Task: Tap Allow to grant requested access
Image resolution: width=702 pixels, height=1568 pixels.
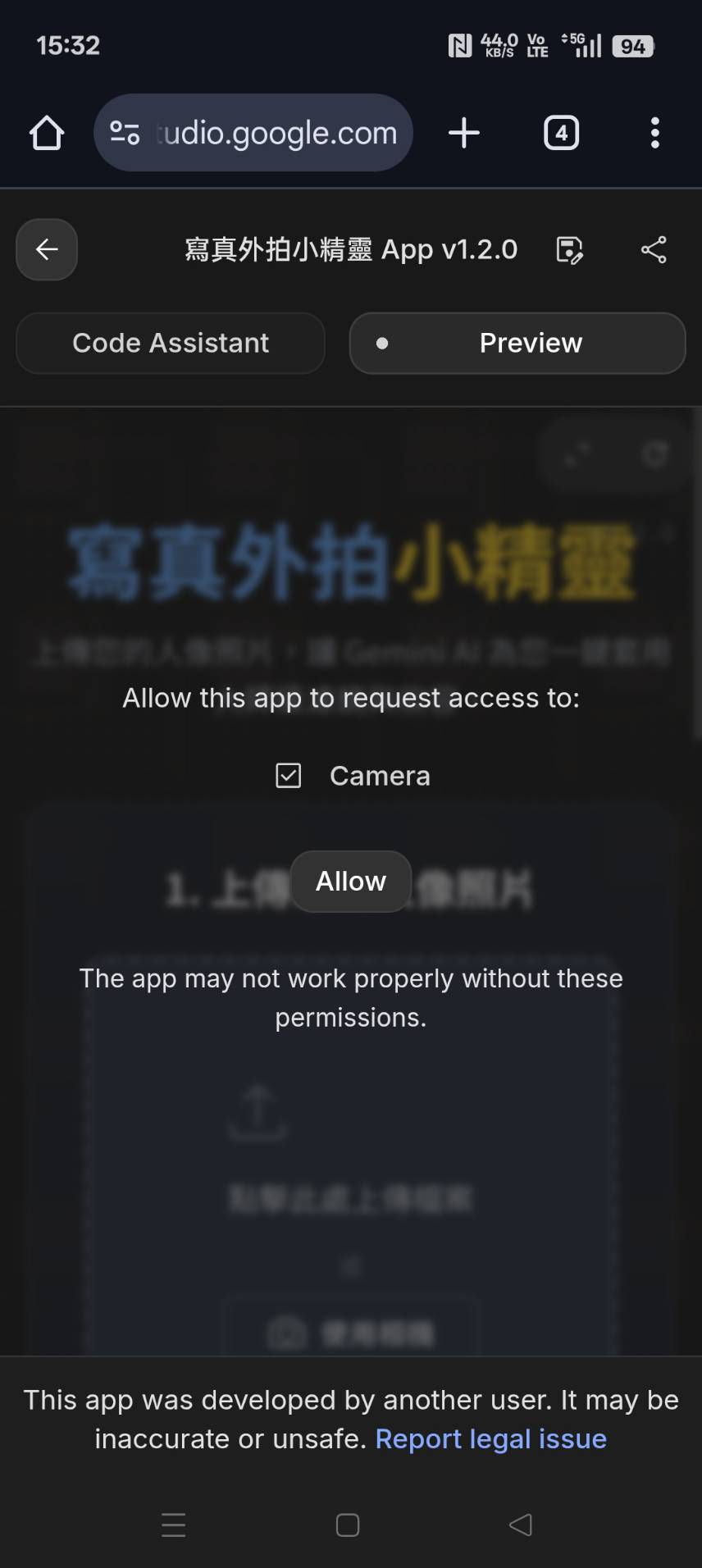Action: click(351, 882)
